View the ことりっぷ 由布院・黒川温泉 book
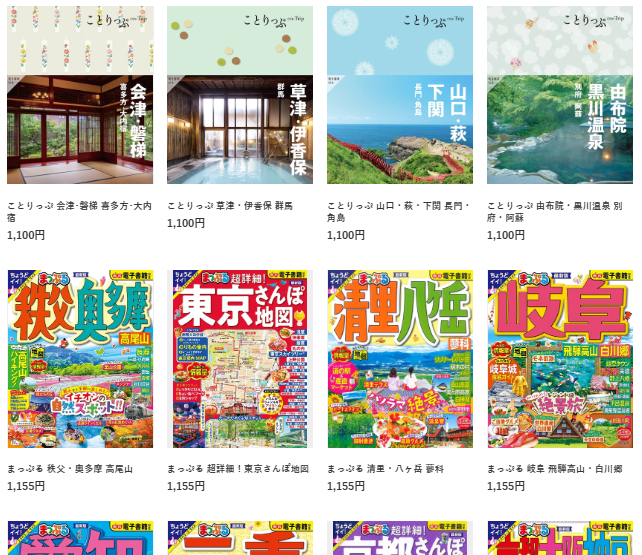Viewport: 642px width, 555px height. (560, 95)
